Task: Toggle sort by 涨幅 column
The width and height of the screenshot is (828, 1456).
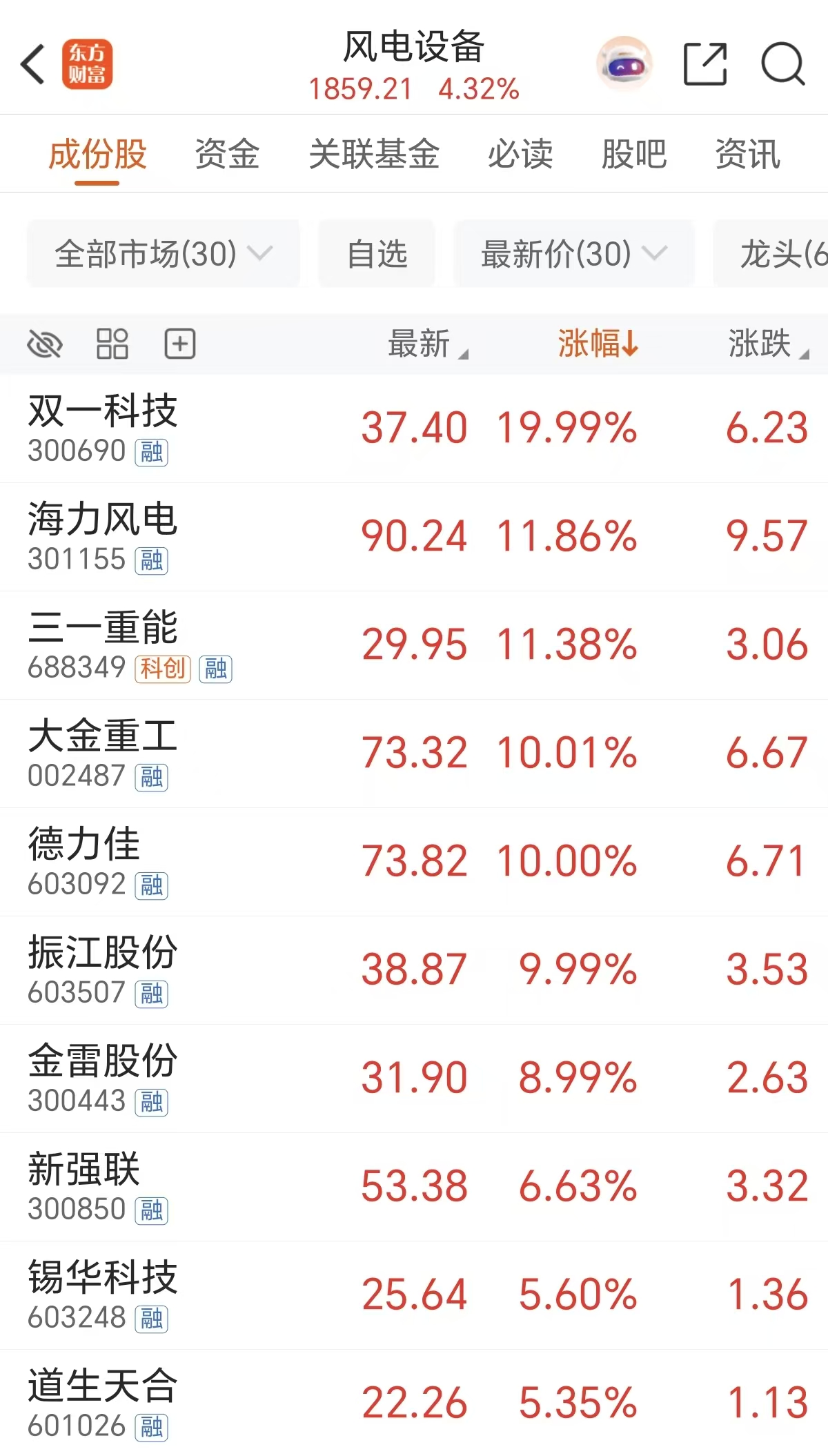Action: (596, 345)
